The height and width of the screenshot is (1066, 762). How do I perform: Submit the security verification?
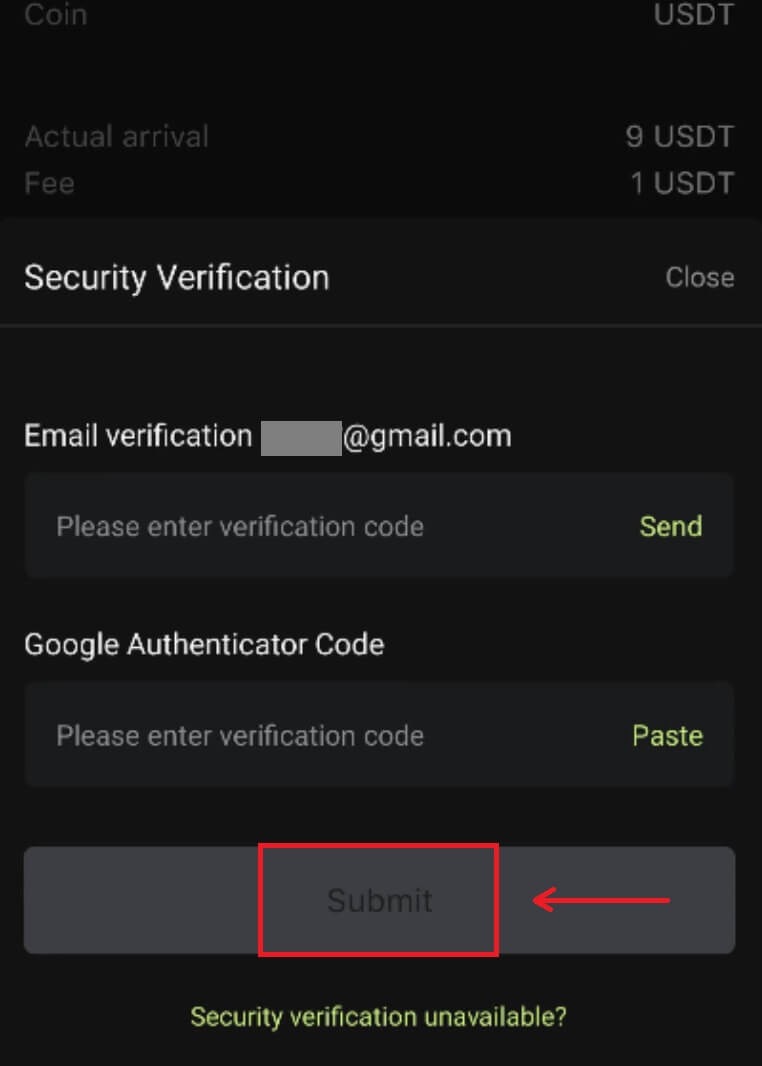(x=379, y=900)
